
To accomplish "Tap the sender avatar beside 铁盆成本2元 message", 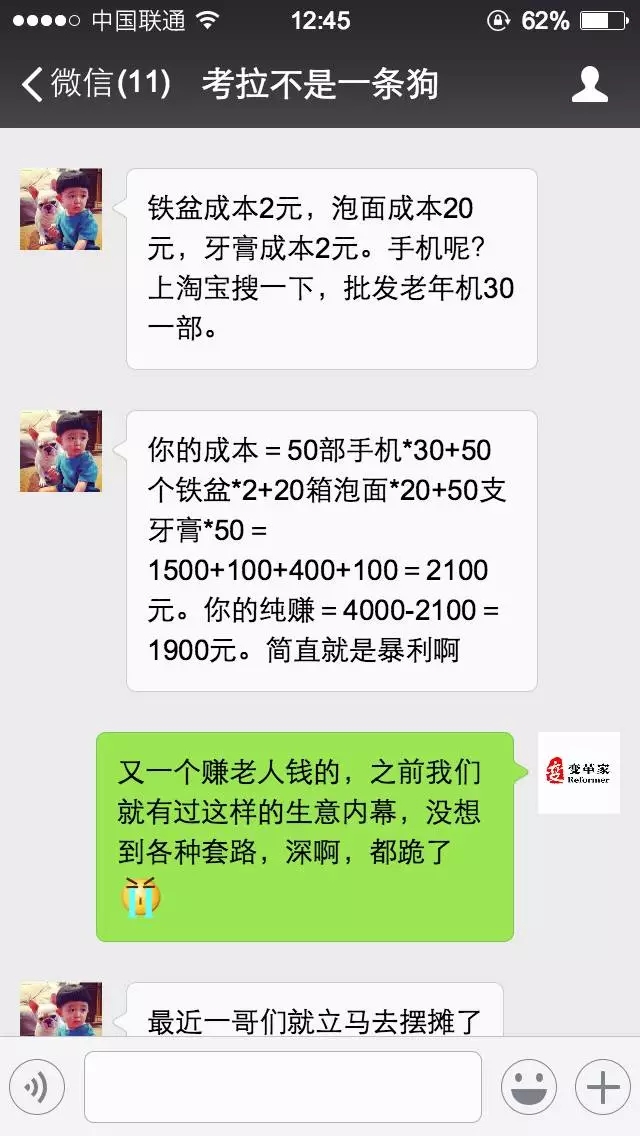I will click(61, 209).
